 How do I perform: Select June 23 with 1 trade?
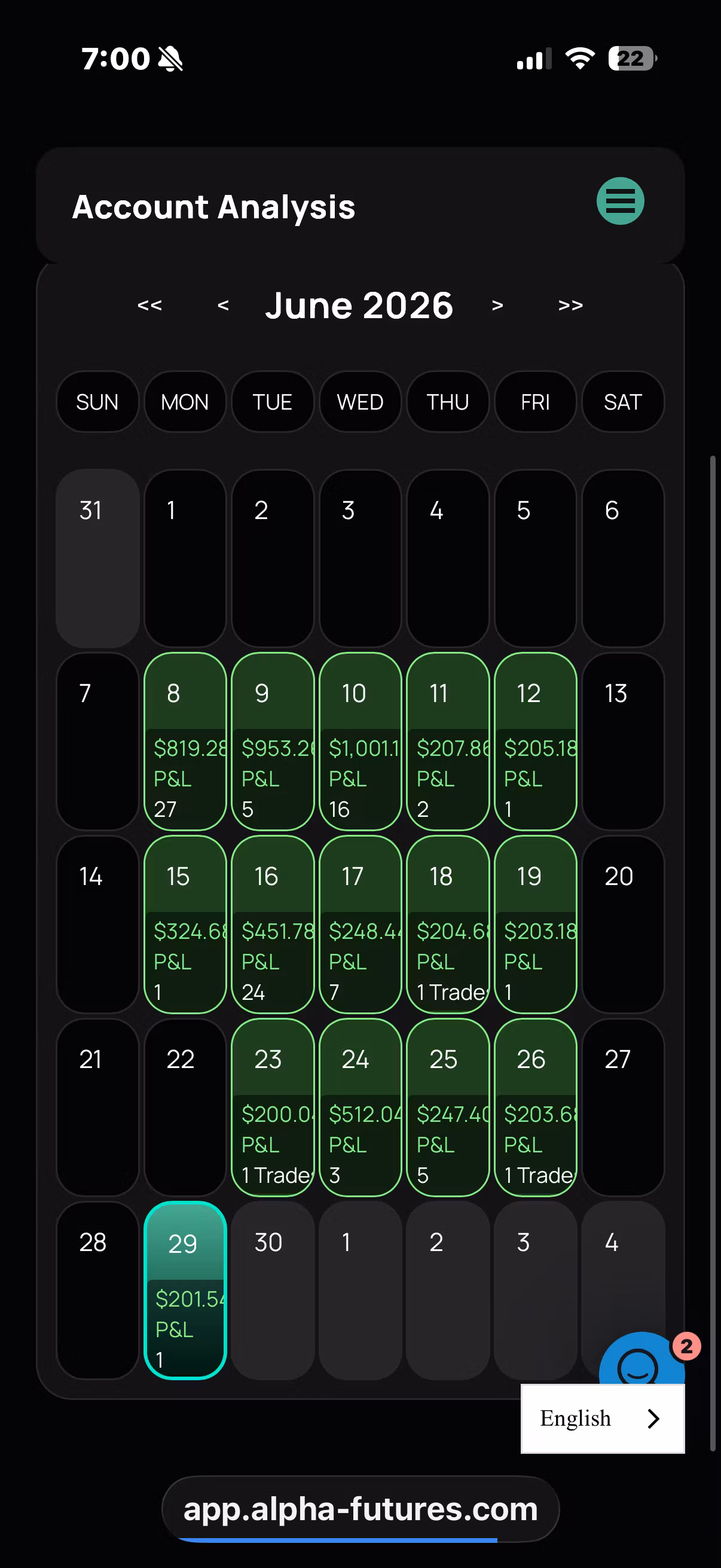[273, 1107]
